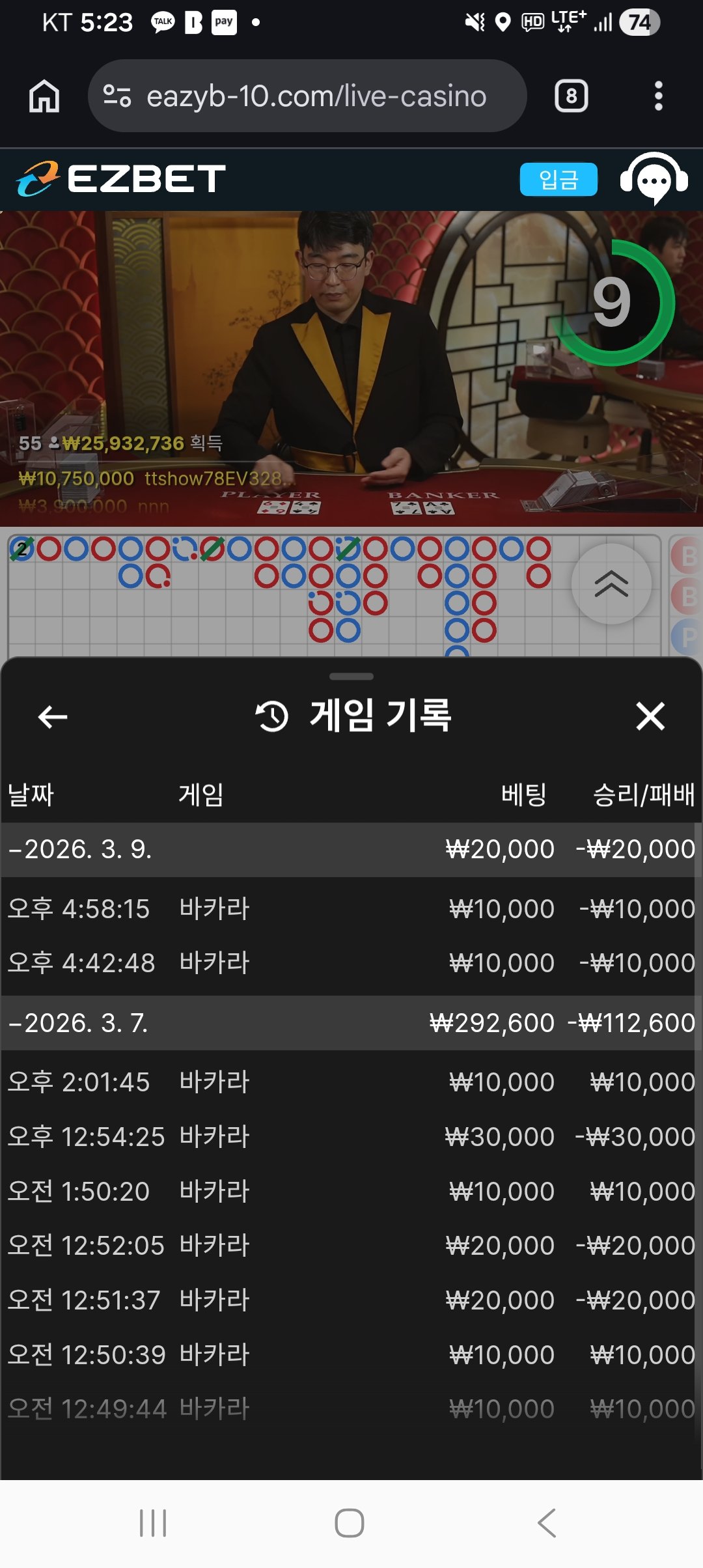Collapse the 2026. 3. 9. date group

[x=80, y=849]
